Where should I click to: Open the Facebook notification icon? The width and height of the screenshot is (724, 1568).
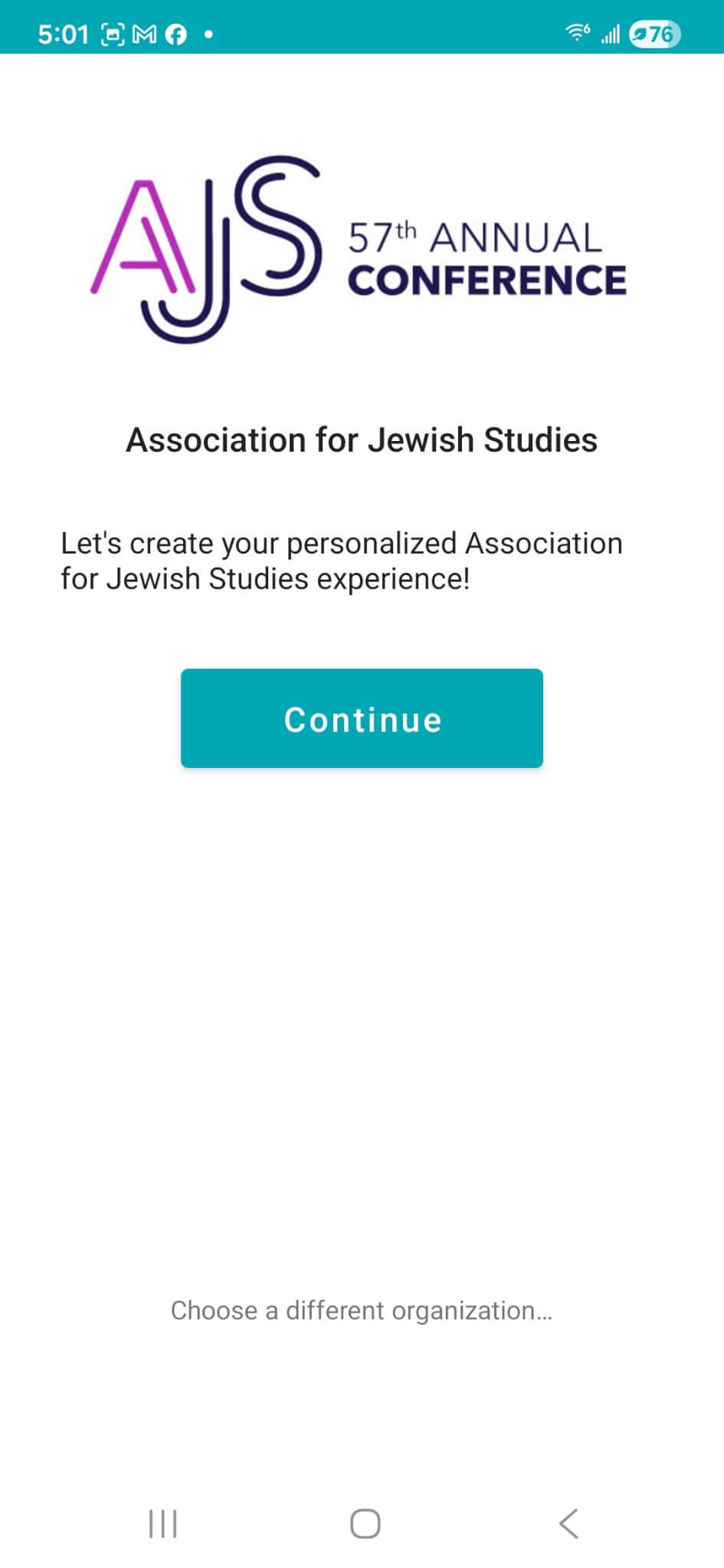[177, 34]
